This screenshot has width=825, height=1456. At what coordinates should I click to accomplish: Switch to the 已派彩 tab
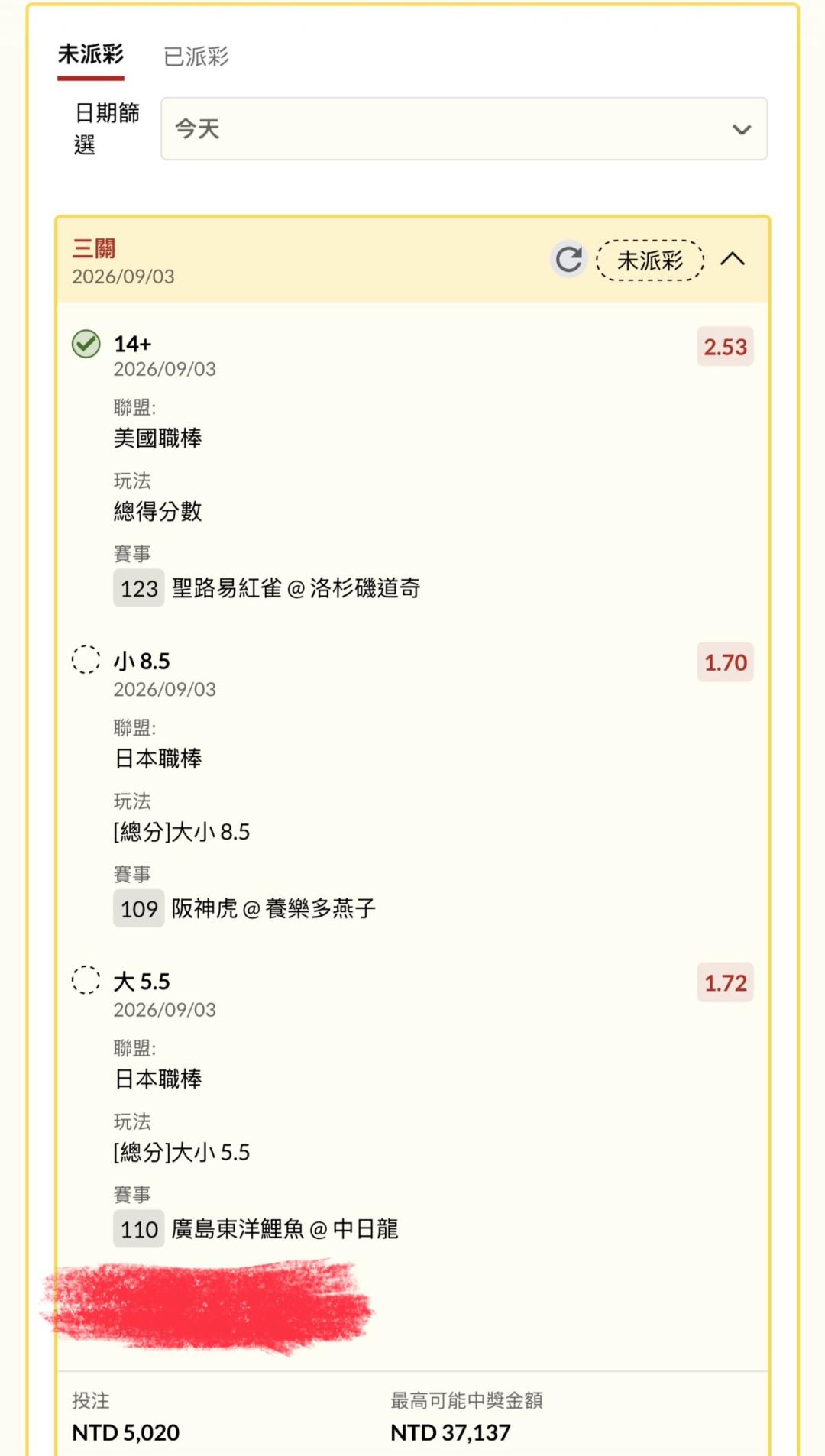196,56
